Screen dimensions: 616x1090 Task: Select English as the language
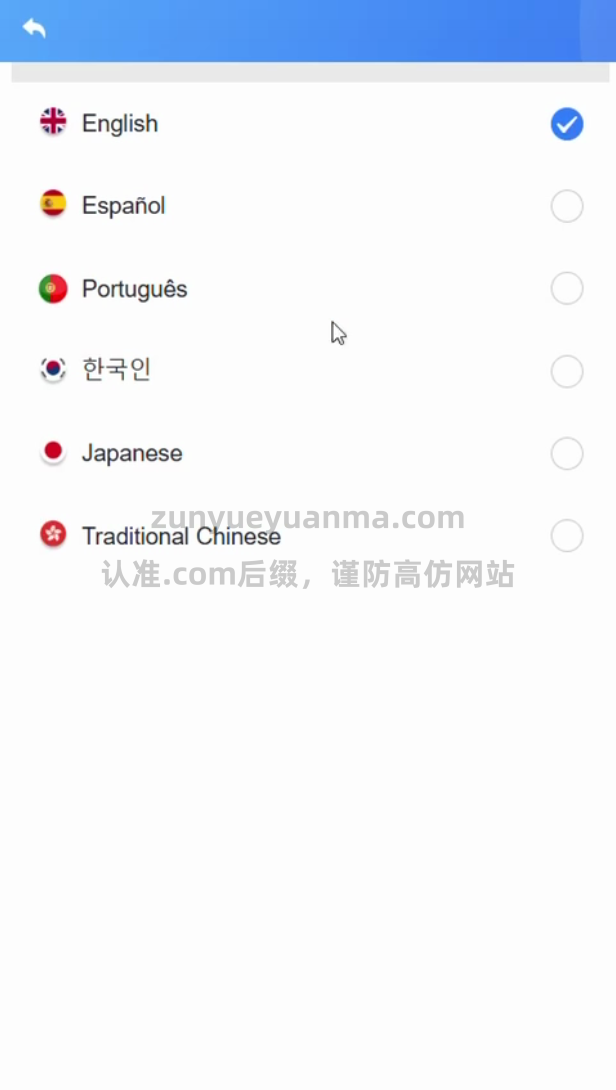click(310, 124)
